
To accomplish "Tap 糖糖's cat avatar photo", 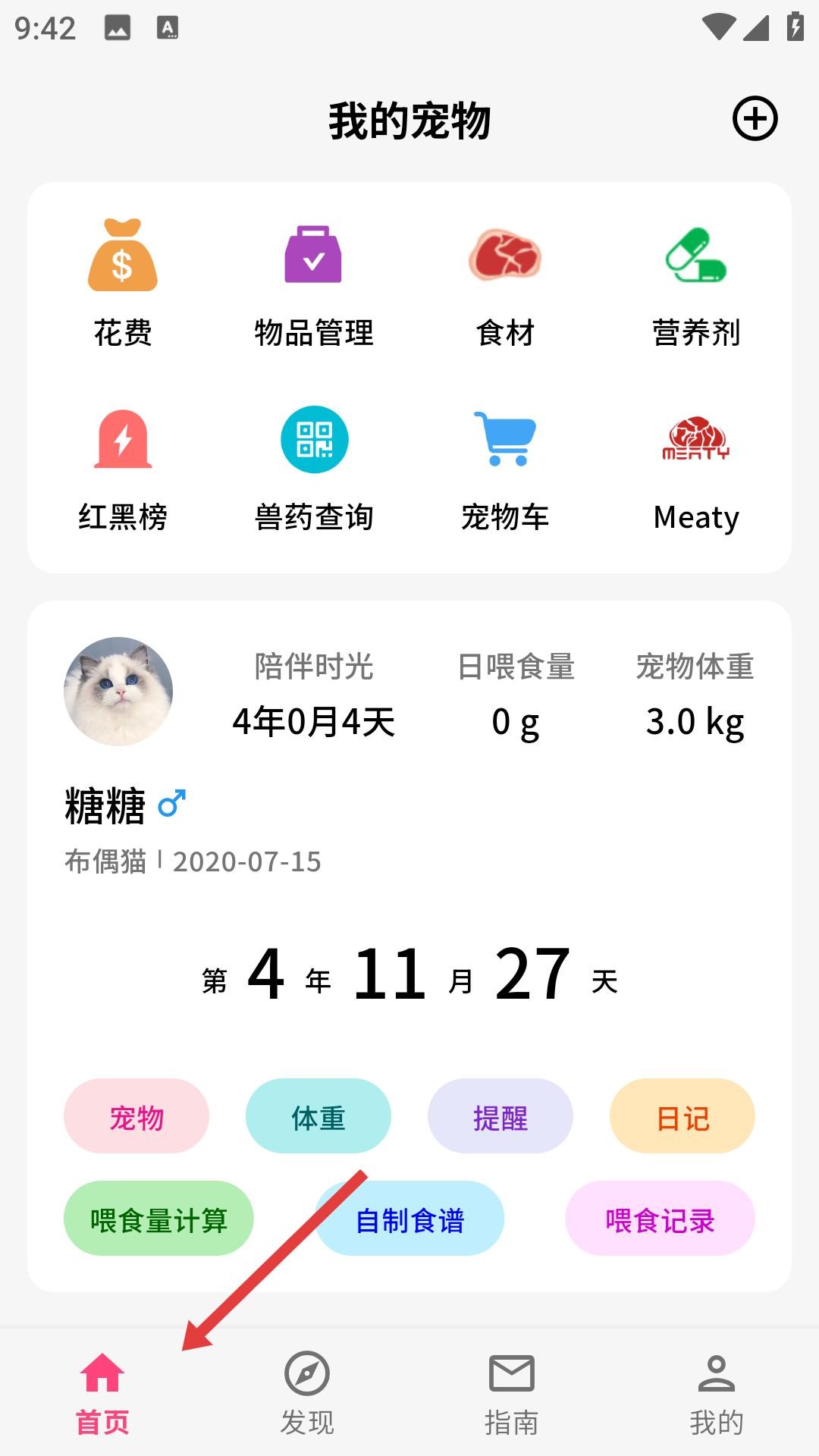I will click(118, 691).
